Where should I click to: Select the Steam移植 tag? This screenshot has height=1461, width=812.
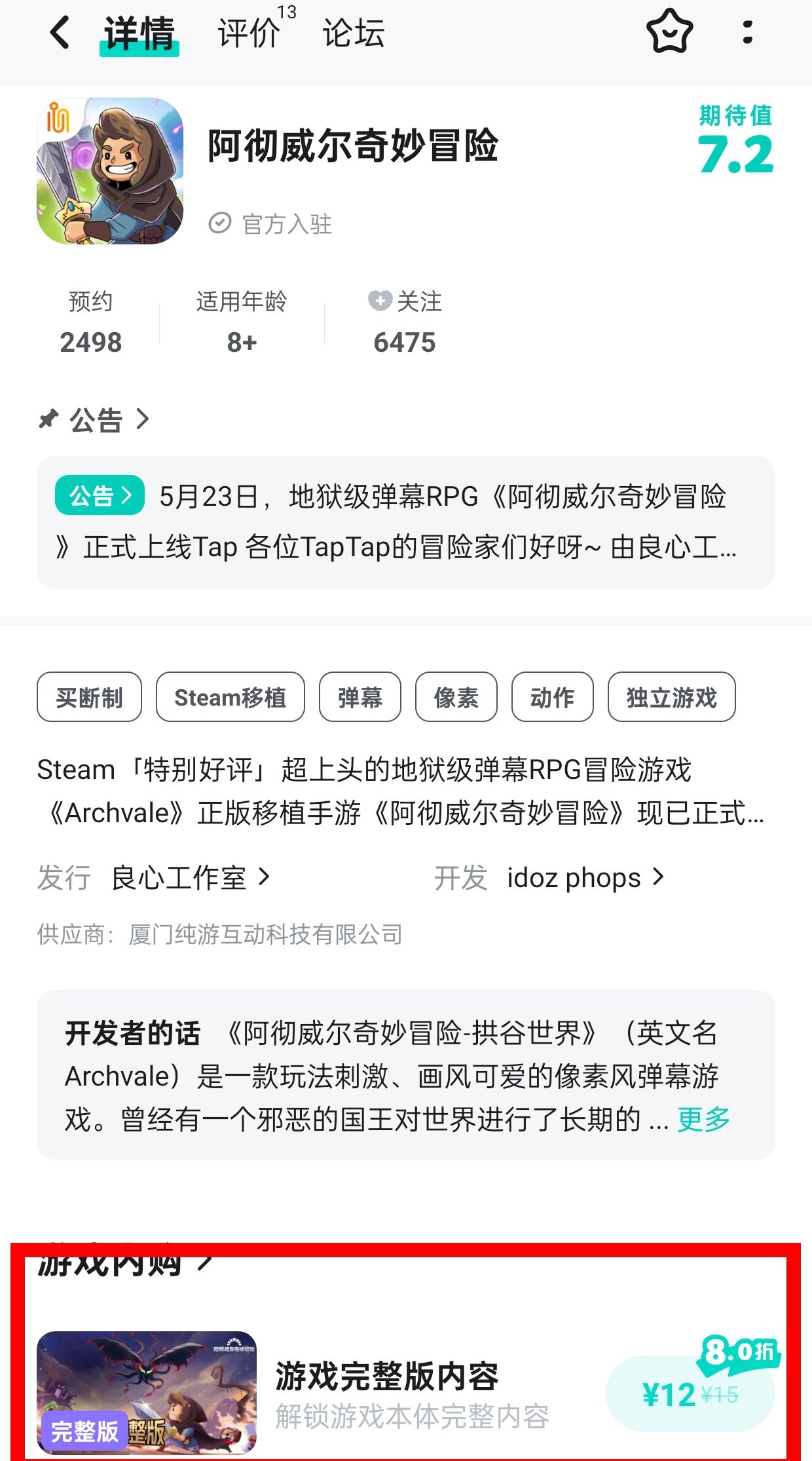[x=230, y=697]
